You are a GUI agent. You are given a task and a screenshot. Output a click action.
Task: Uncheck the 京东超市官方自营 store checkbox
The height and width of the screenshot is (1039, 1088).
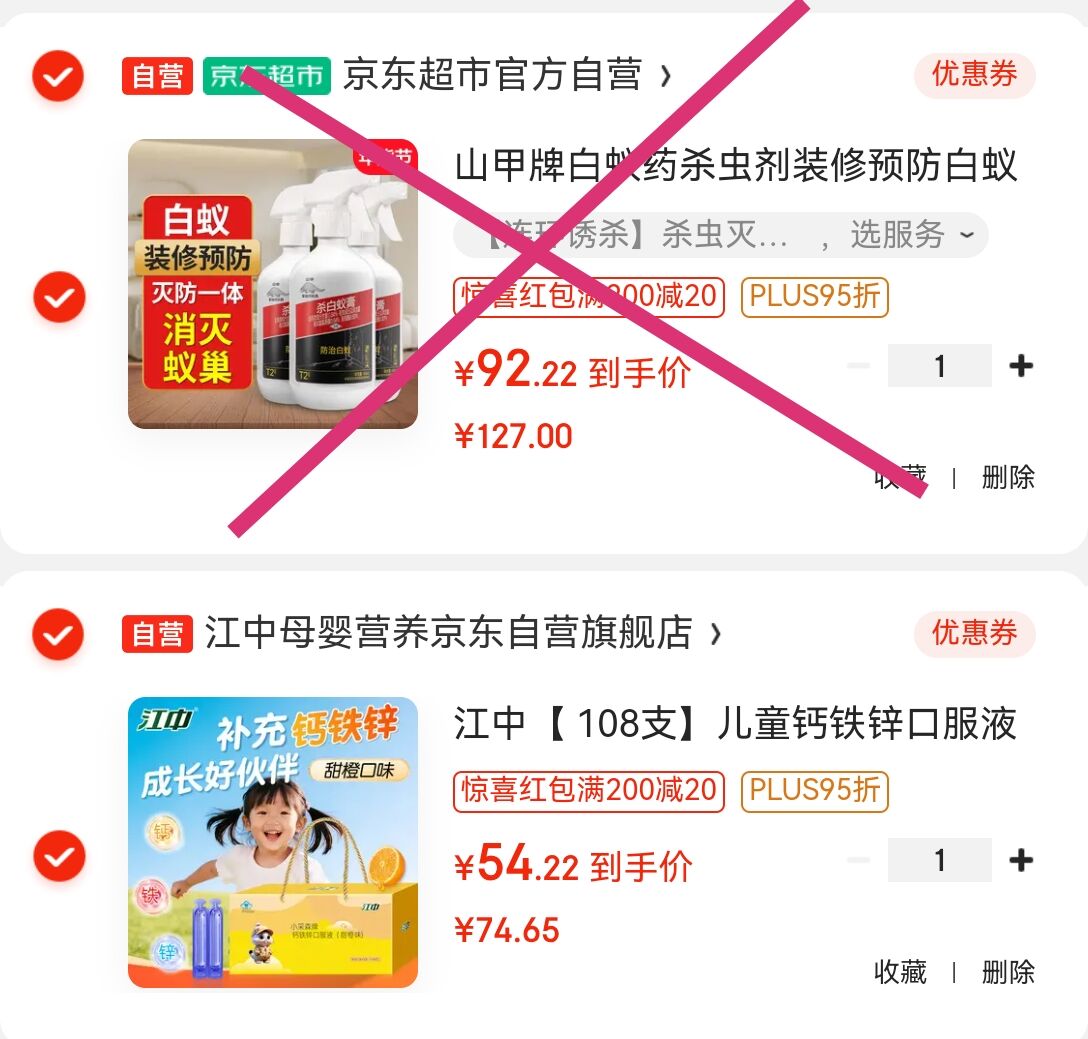click(57, 76)
